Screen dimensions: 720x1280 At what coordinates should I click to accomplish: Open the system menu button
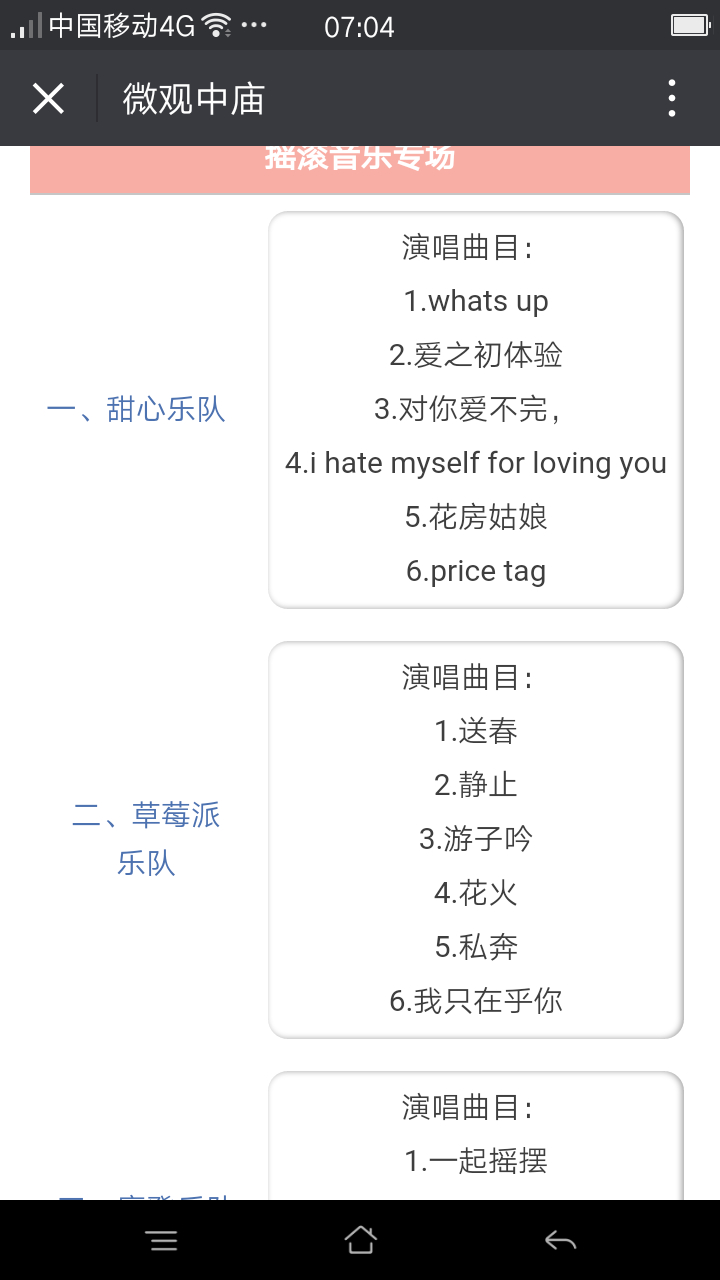tap(161, 1241)
